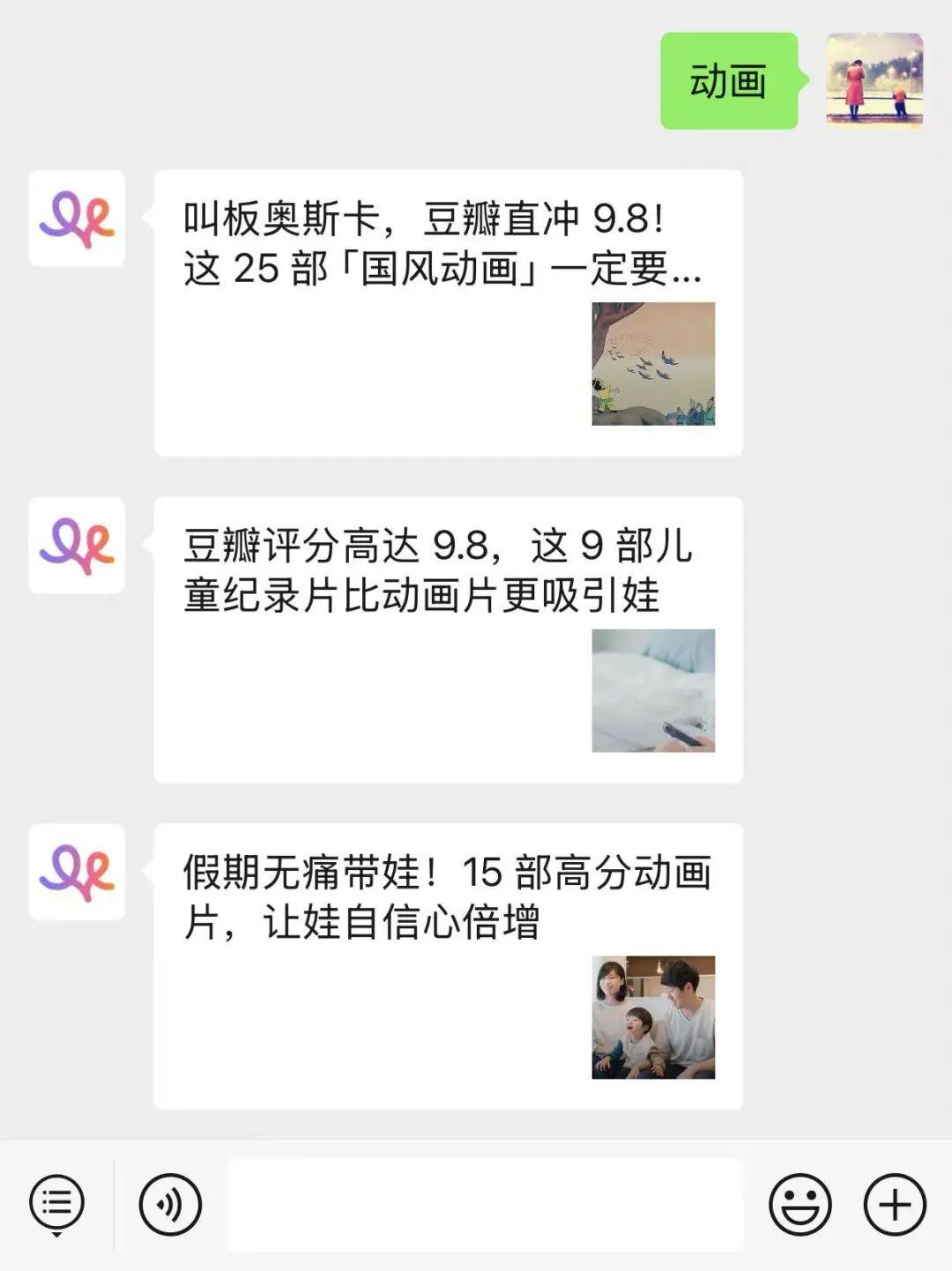Open the 9 部儿童纪录片 article card
The width and height of the screenshot is (952, 1271).
[448, 640]
